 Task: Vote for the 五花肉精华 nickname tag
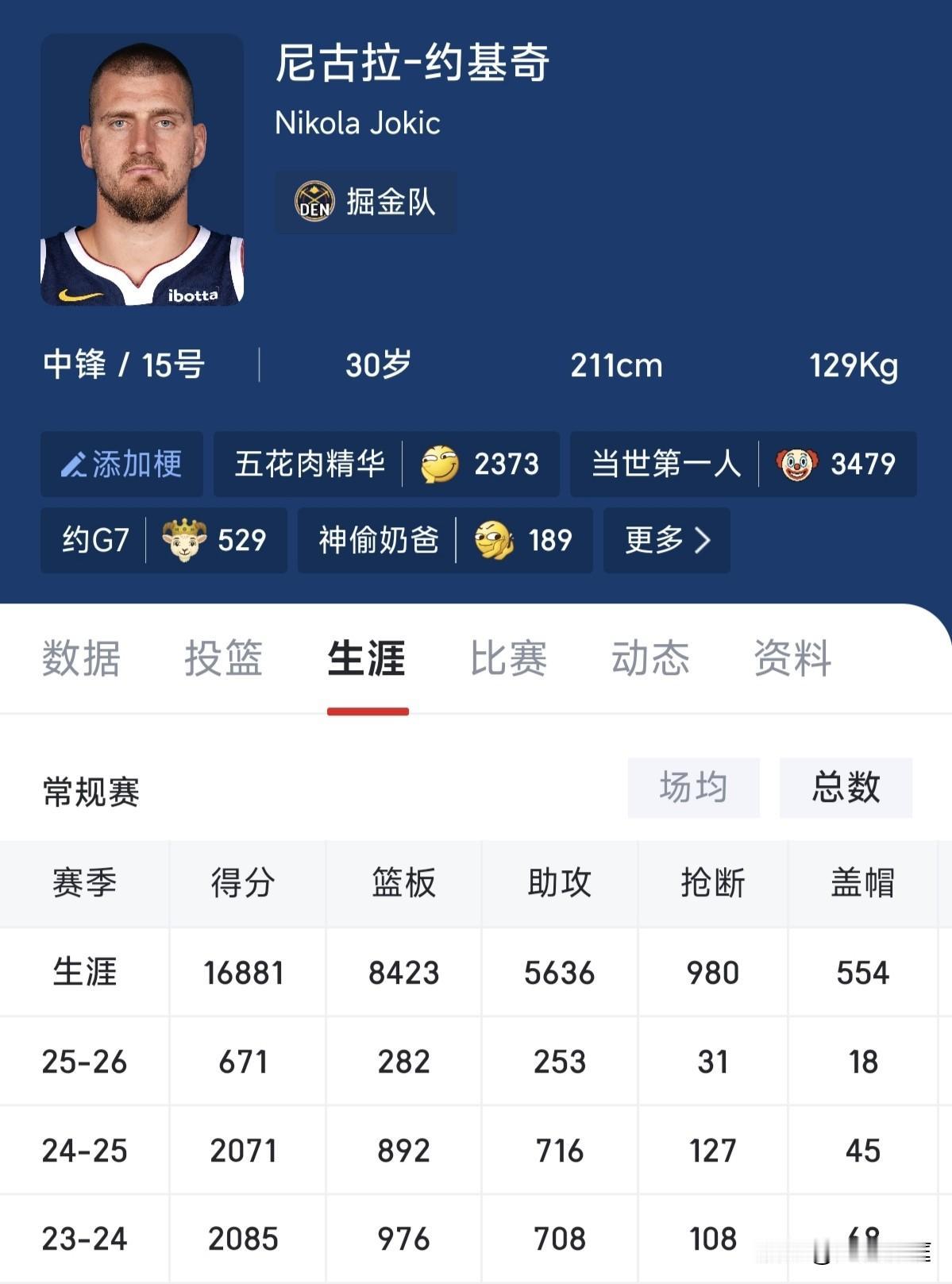tap(386, 465)
